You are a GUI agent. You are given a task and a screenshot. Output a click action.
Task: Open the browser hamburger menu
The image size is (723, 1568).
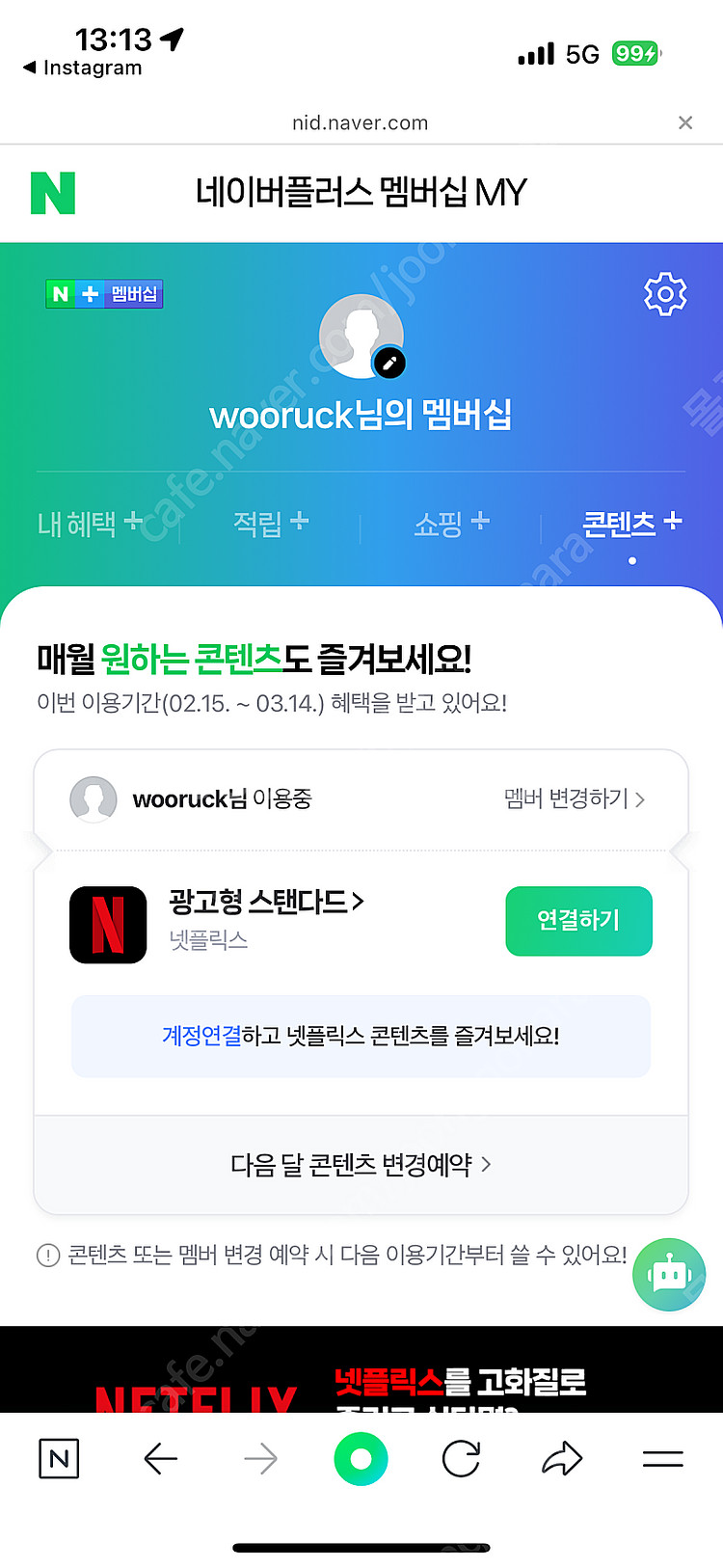[x=662, y=1459]
